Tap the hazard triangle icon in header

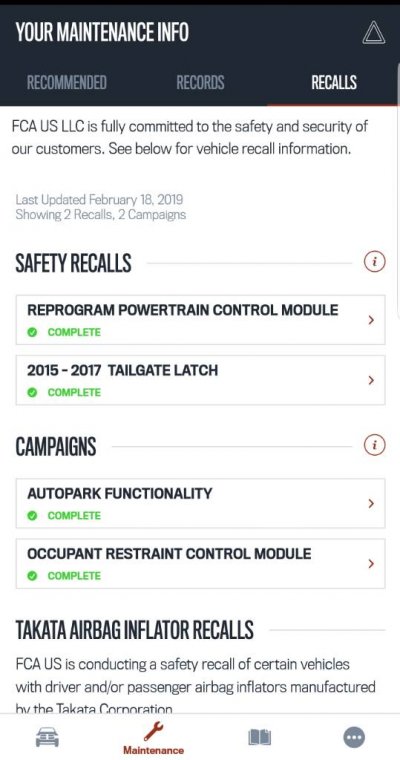[374, 33]
